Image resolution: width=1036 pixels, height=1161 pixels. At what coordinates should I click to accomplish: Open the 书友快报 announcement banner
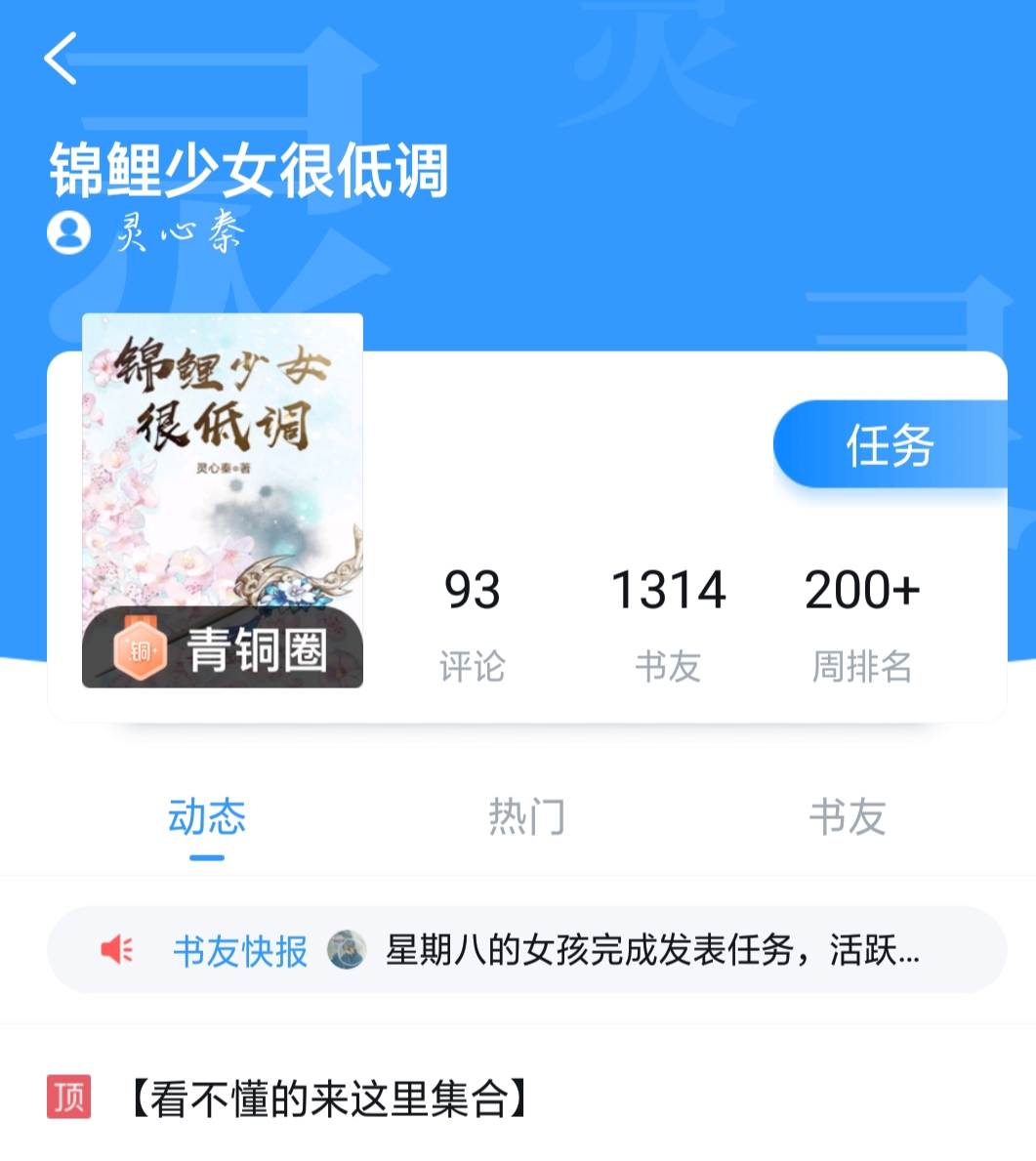[526, 950]
